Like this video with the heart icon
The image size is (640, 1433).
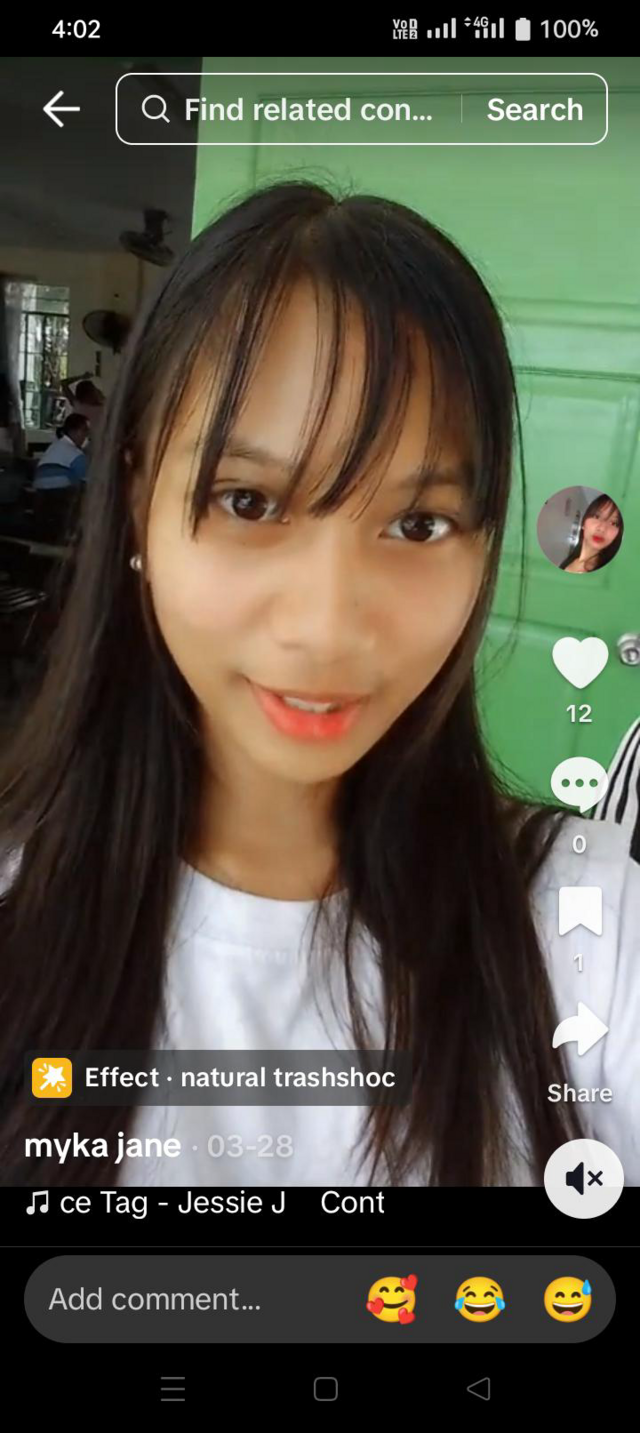pos(580,663)
